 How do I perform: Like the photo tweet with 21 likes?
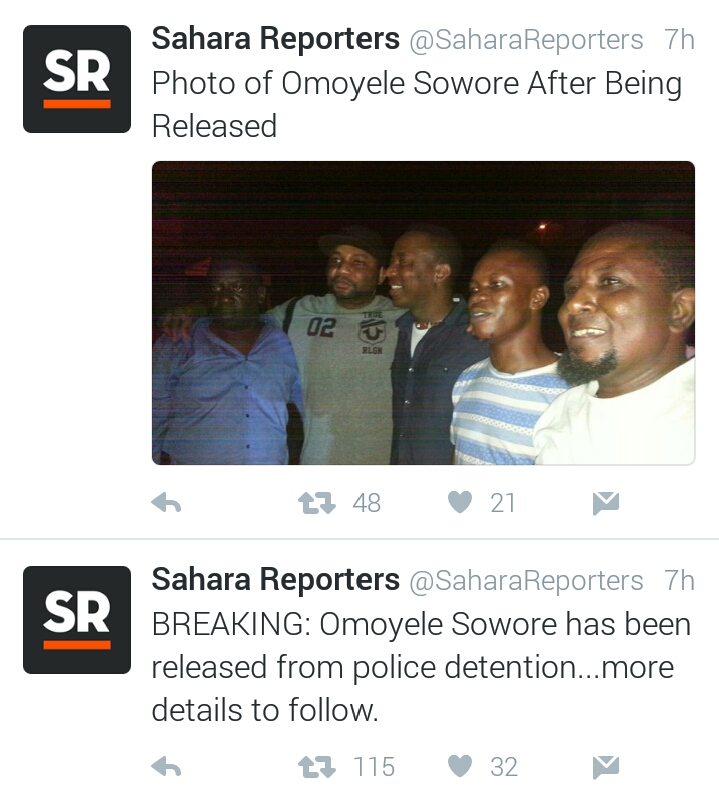(x=459, y=502)
